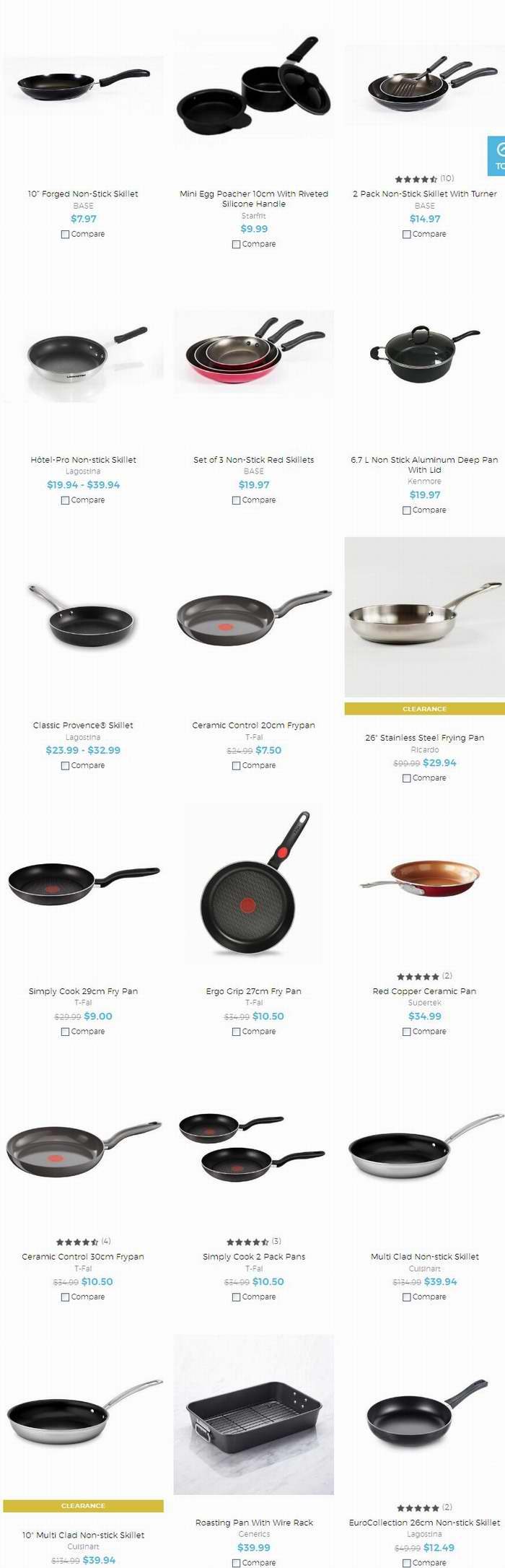Mark Compare for Ceramic Control 30cm Frypan
505x1568 pixels.
66,1297
